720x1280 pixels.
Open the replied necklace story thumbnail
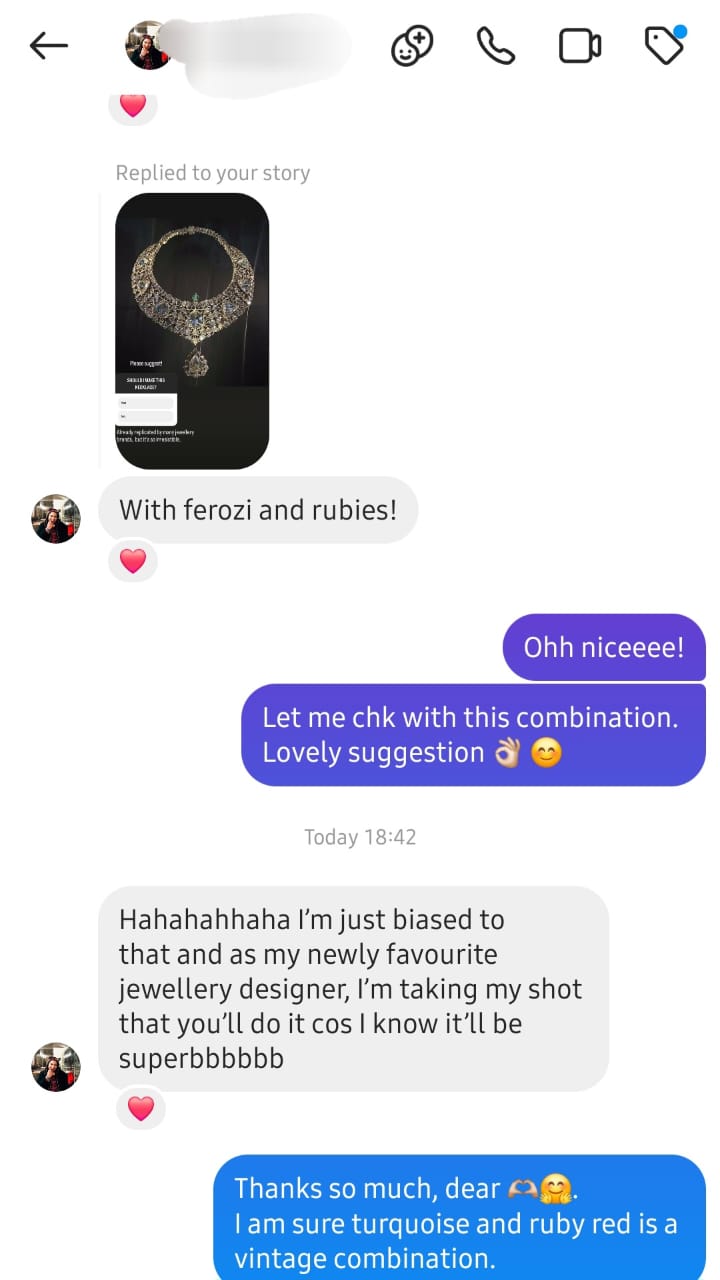pyautogui.click(x=192, y=330)
